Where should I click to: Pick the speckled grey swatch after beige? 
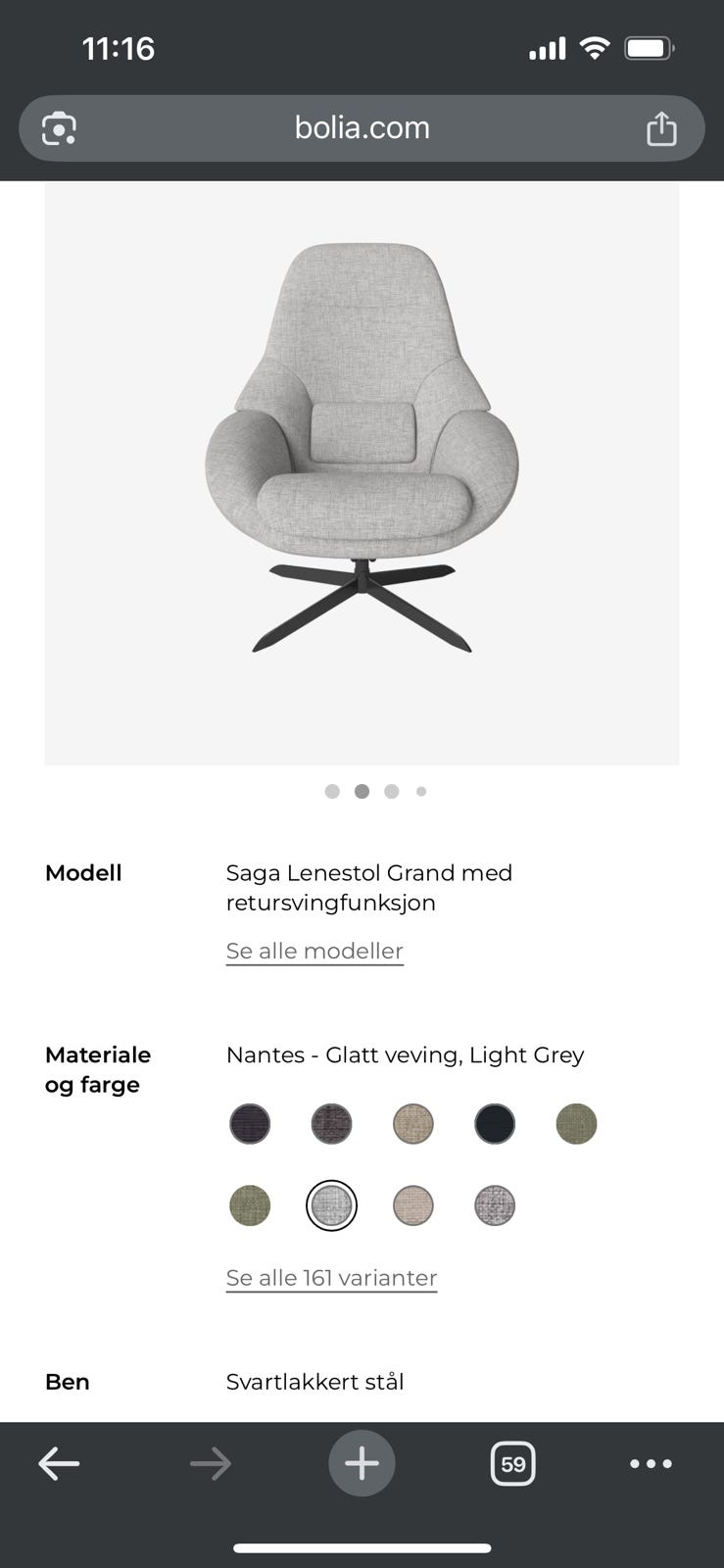[495, 1205]
